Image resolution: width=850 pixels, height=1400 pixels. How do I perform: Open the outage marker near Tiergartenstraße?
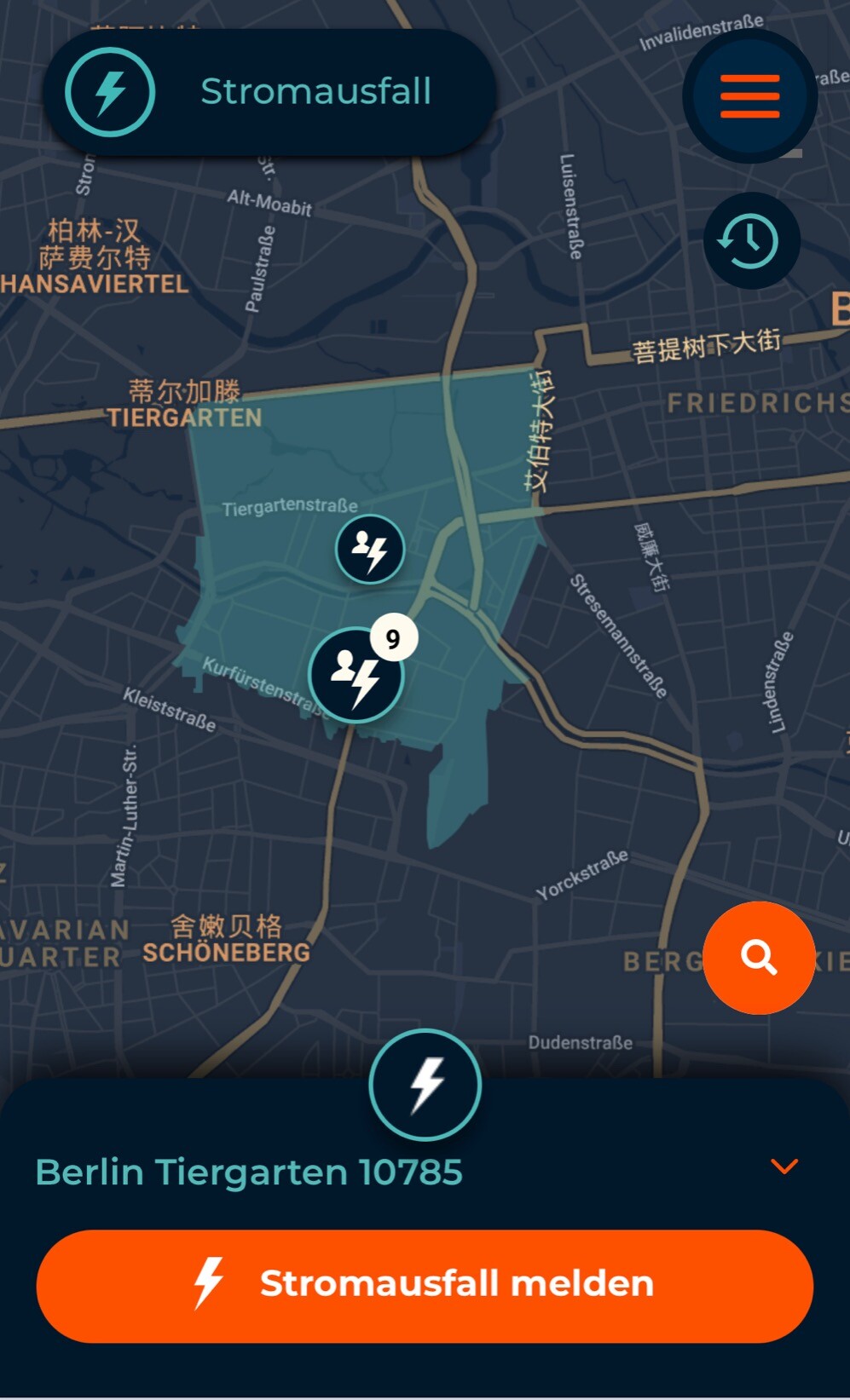coord(369,550)
